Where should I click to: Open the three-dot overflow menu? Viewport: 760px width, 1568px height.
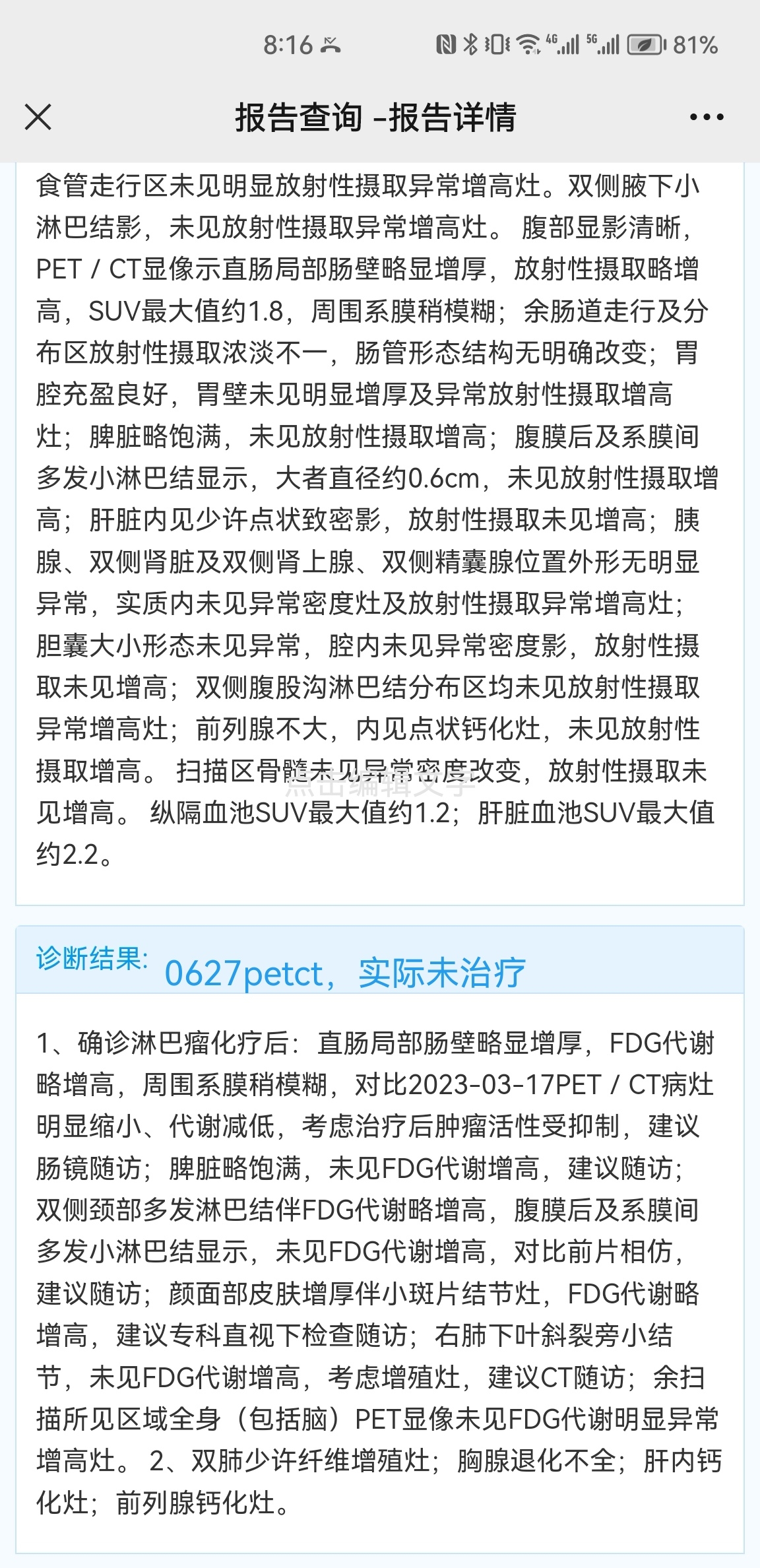(707, 117)
